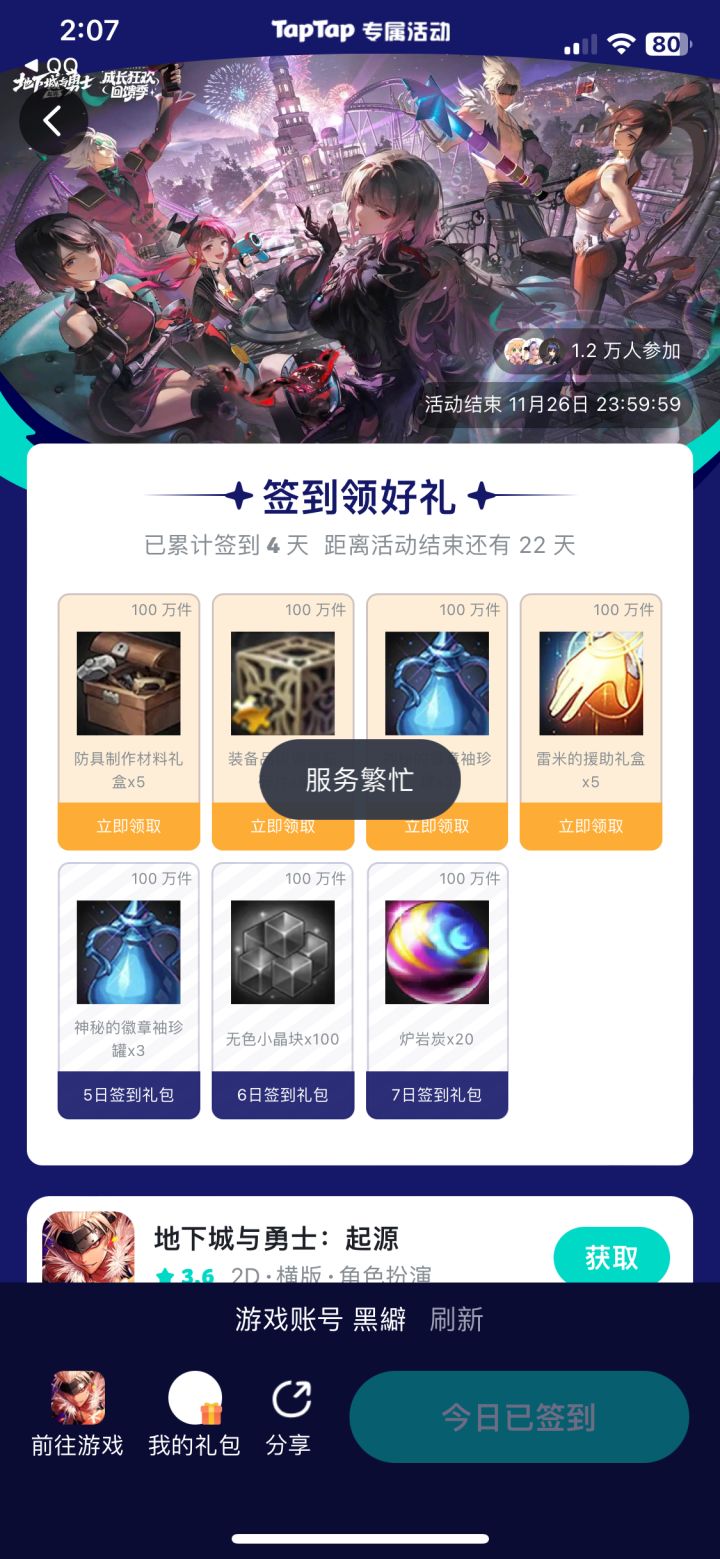720x1559 pixels.
Task: Tap 刷新 to refresh the game account
Action: click(x=457, y=1320)
